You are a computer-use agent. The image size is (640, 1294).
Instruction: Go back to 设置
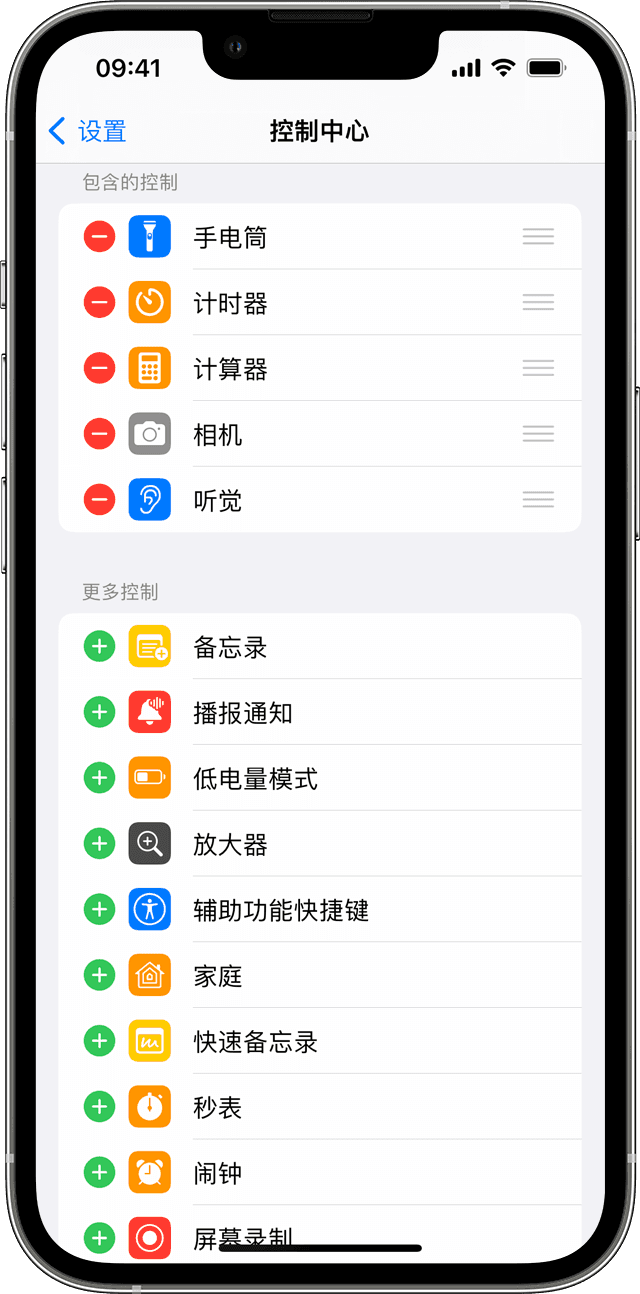tap(87, 131)
